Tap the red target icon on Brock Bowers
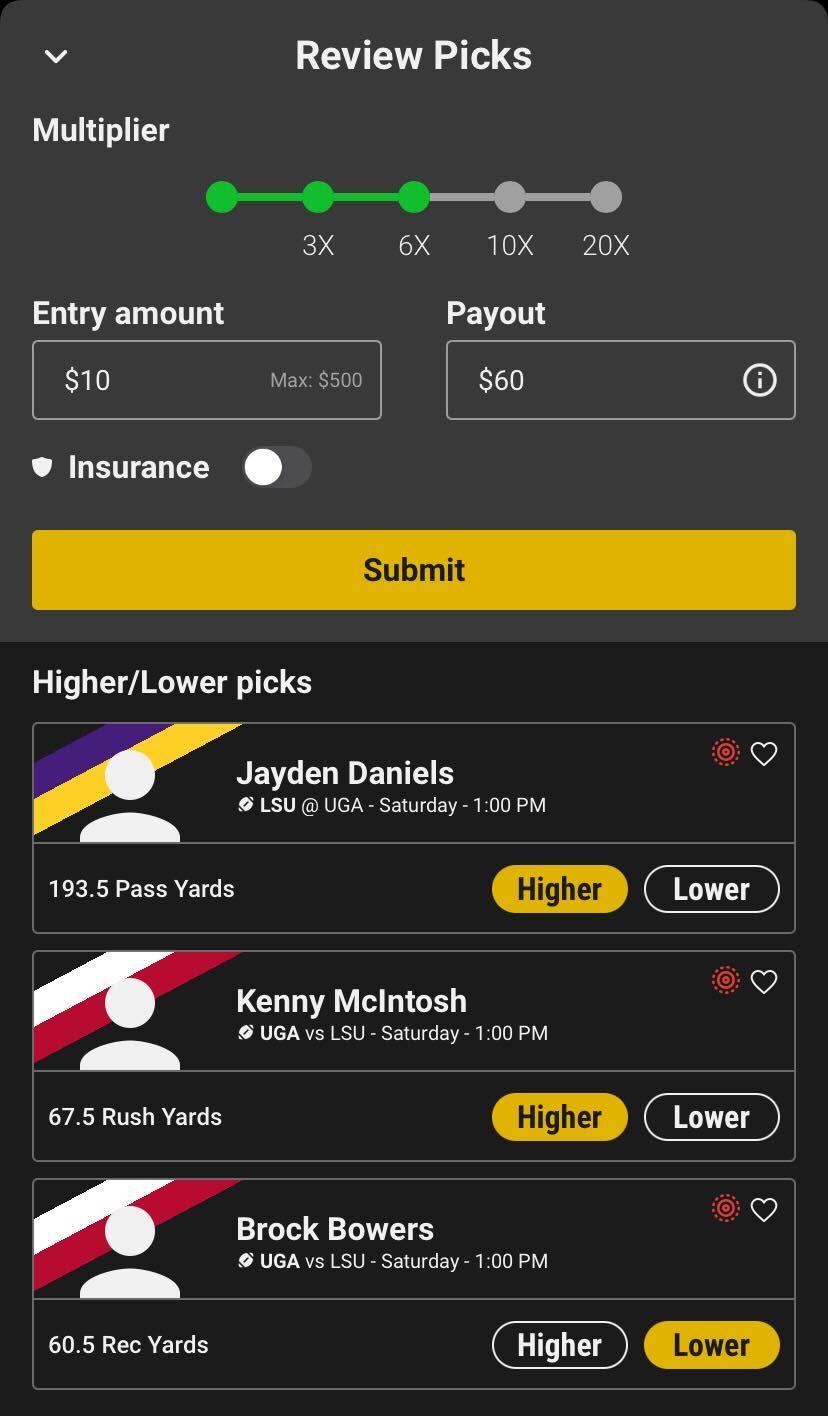The height and width of the screenshot is (1416, 828). (x=726, y=1208)
